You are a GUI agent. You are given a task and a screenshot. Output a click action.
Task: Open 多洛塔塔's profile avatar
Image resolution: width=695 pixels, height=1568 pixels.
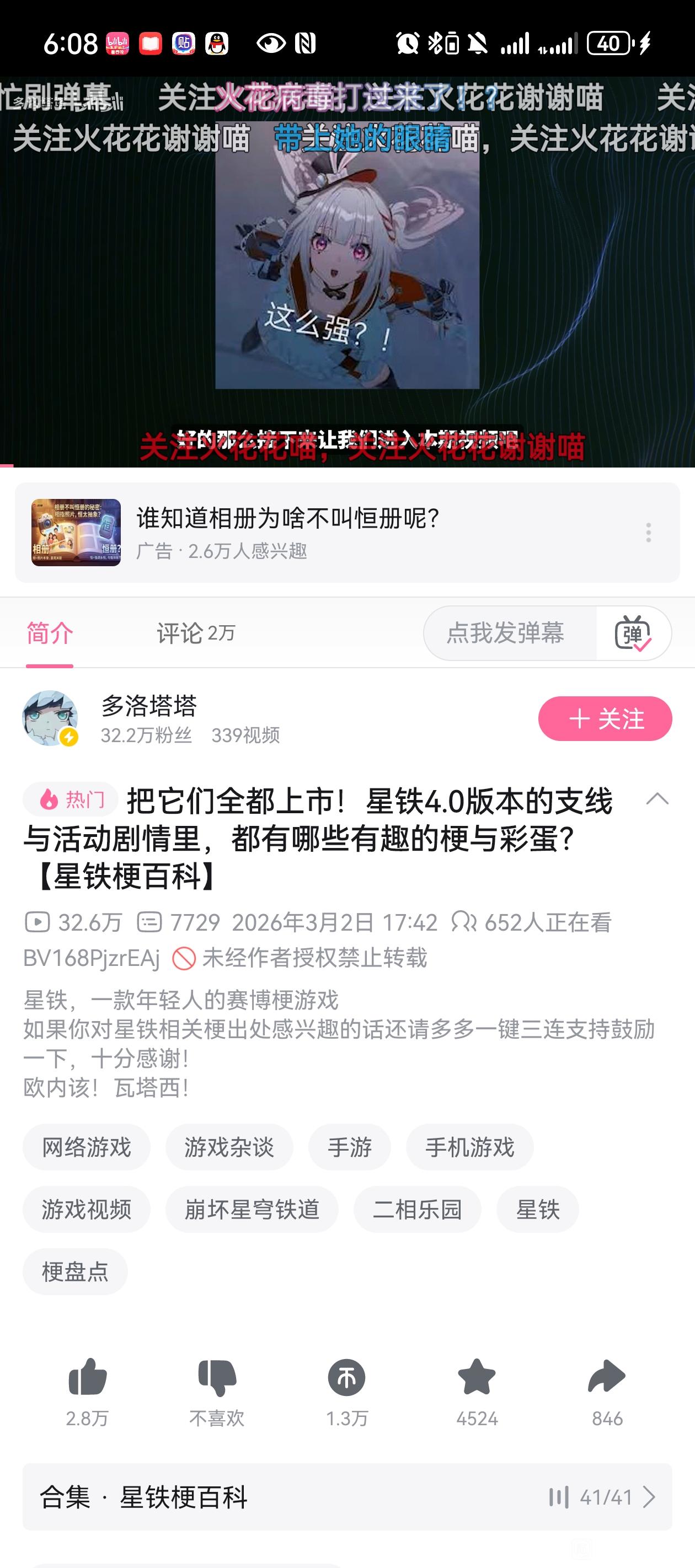point(50,718)
